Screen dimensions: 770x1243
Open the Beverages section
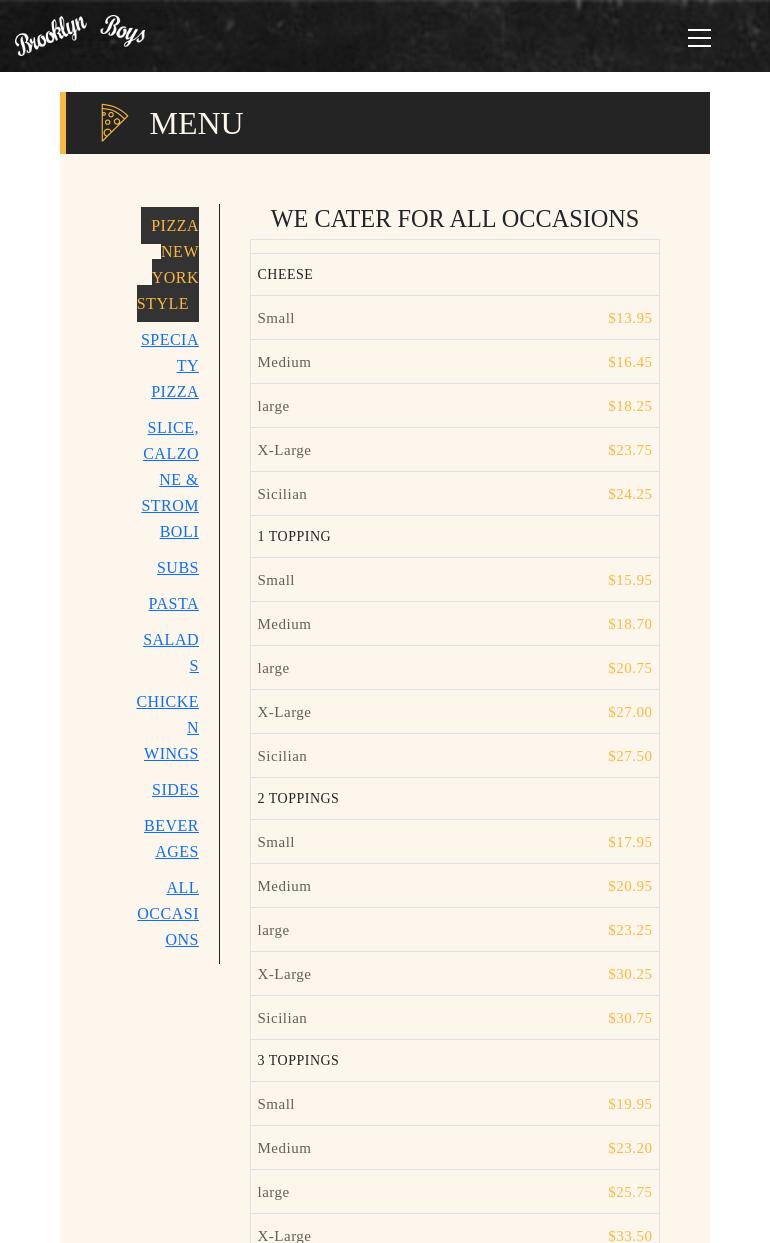171,838
